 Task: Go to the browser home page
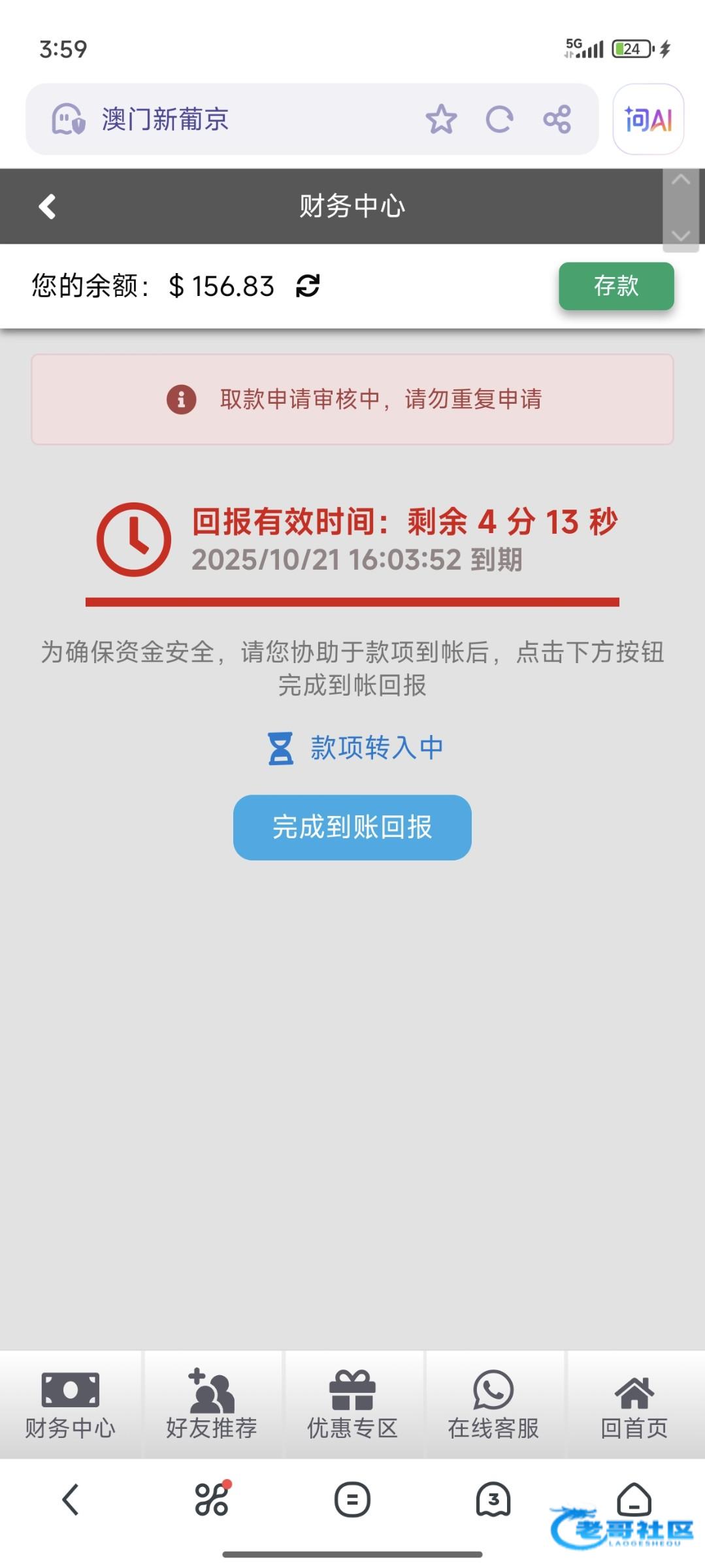[634, 1498]
